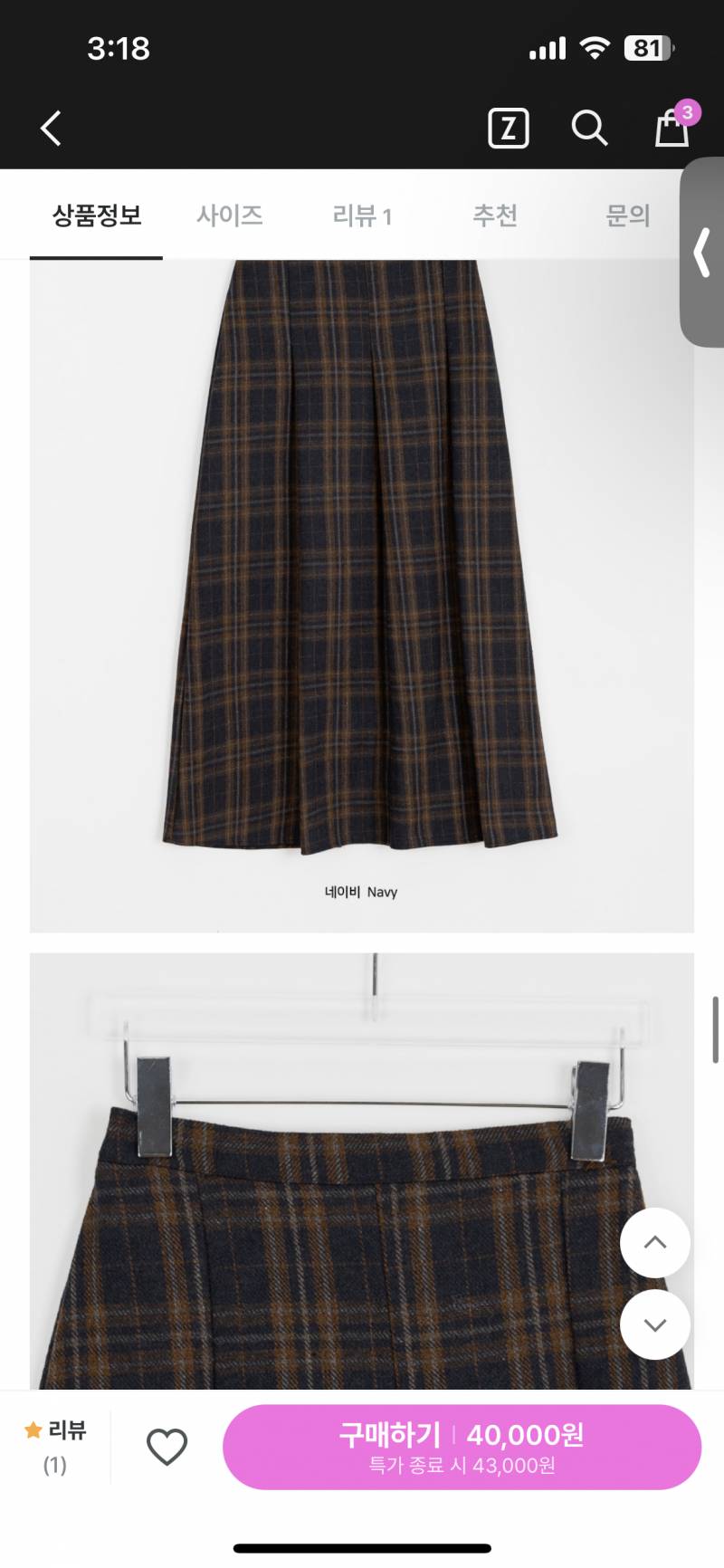Switch to the 상품정보 tab

coord(97,216)
